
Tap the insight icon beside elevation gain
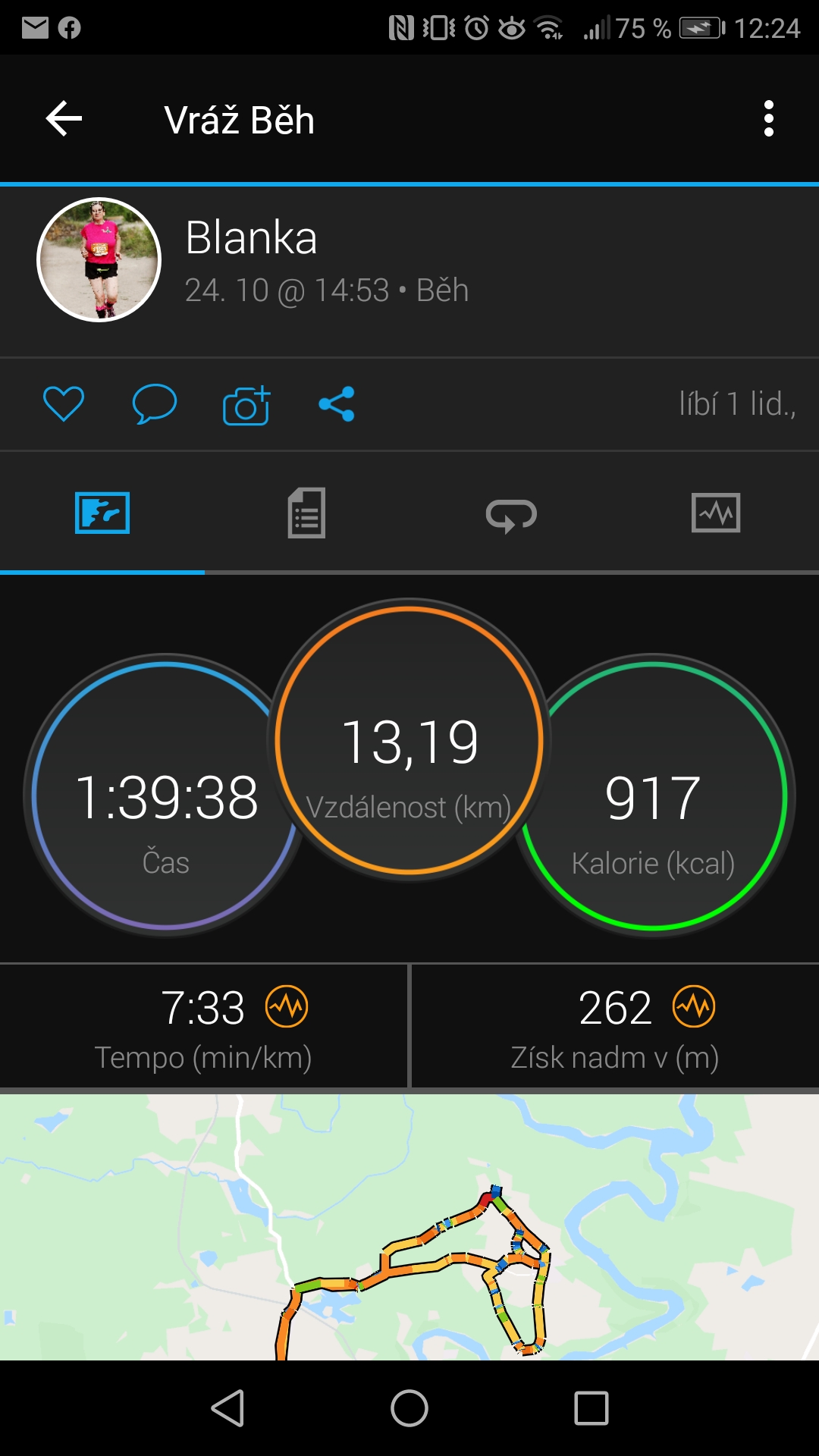tap(694, 1006)
